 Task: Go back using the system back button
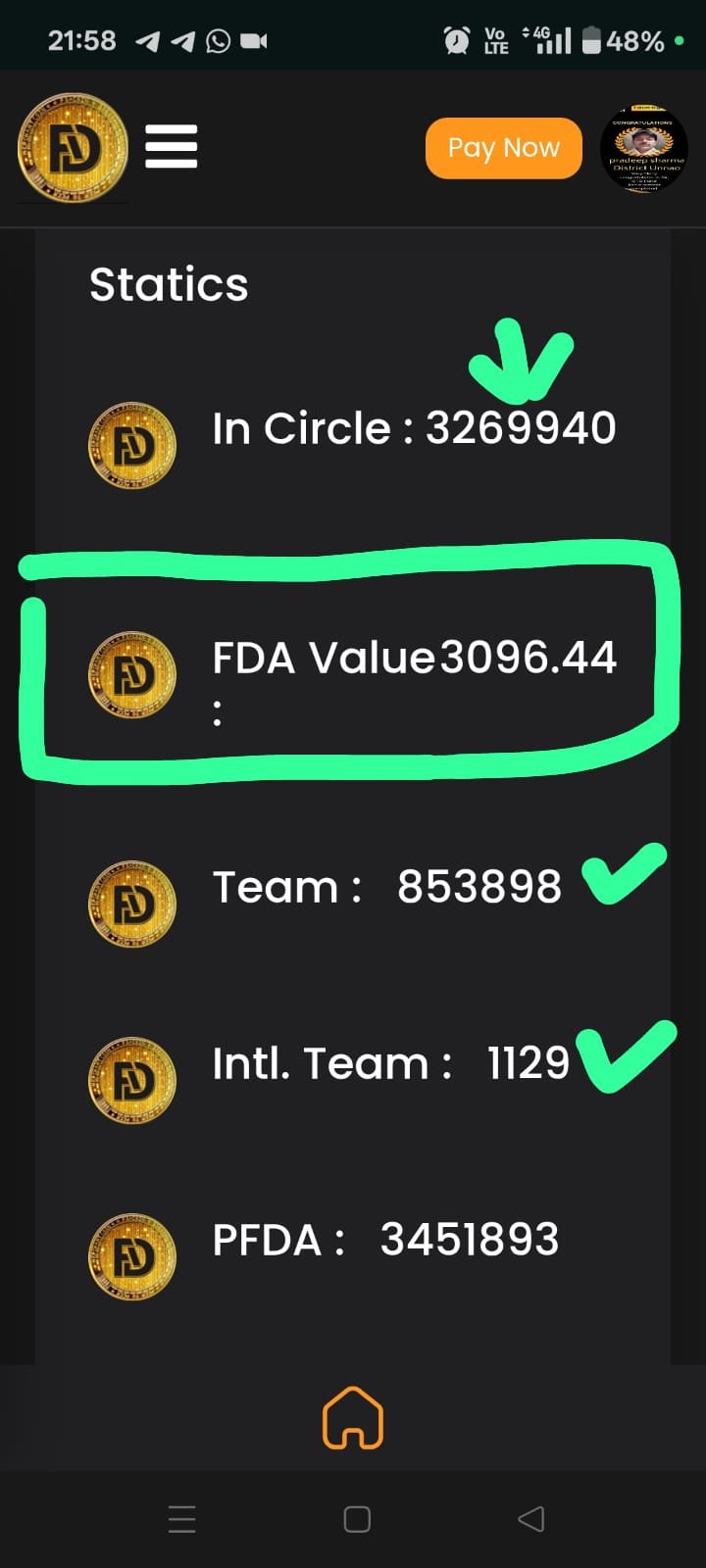pos(530,1519)
